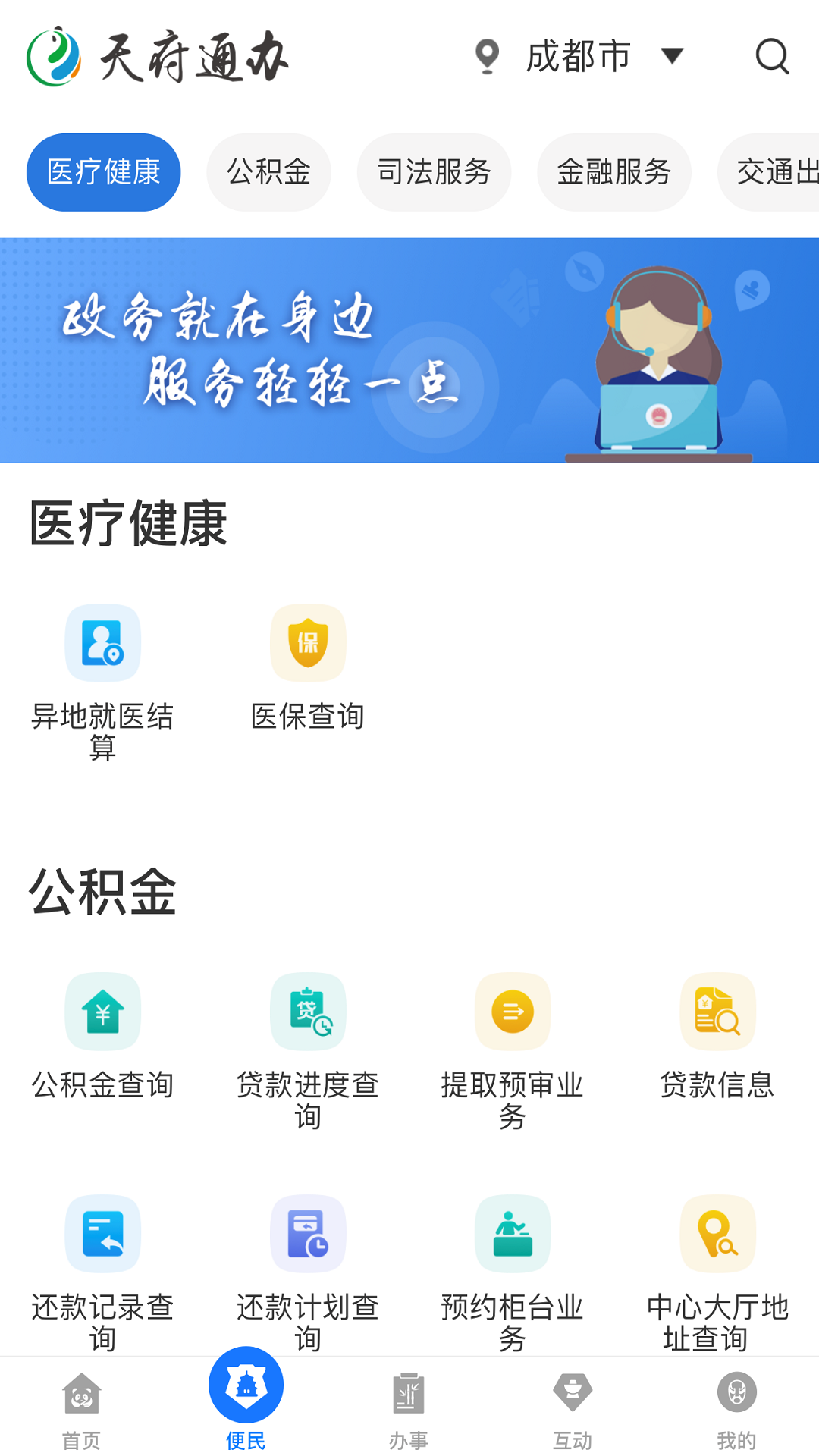Select the 司法服务 category chip
Image resolution: width=819 pixels, height=1456 pixels.
pyautogui.click(x=434, y=172)
